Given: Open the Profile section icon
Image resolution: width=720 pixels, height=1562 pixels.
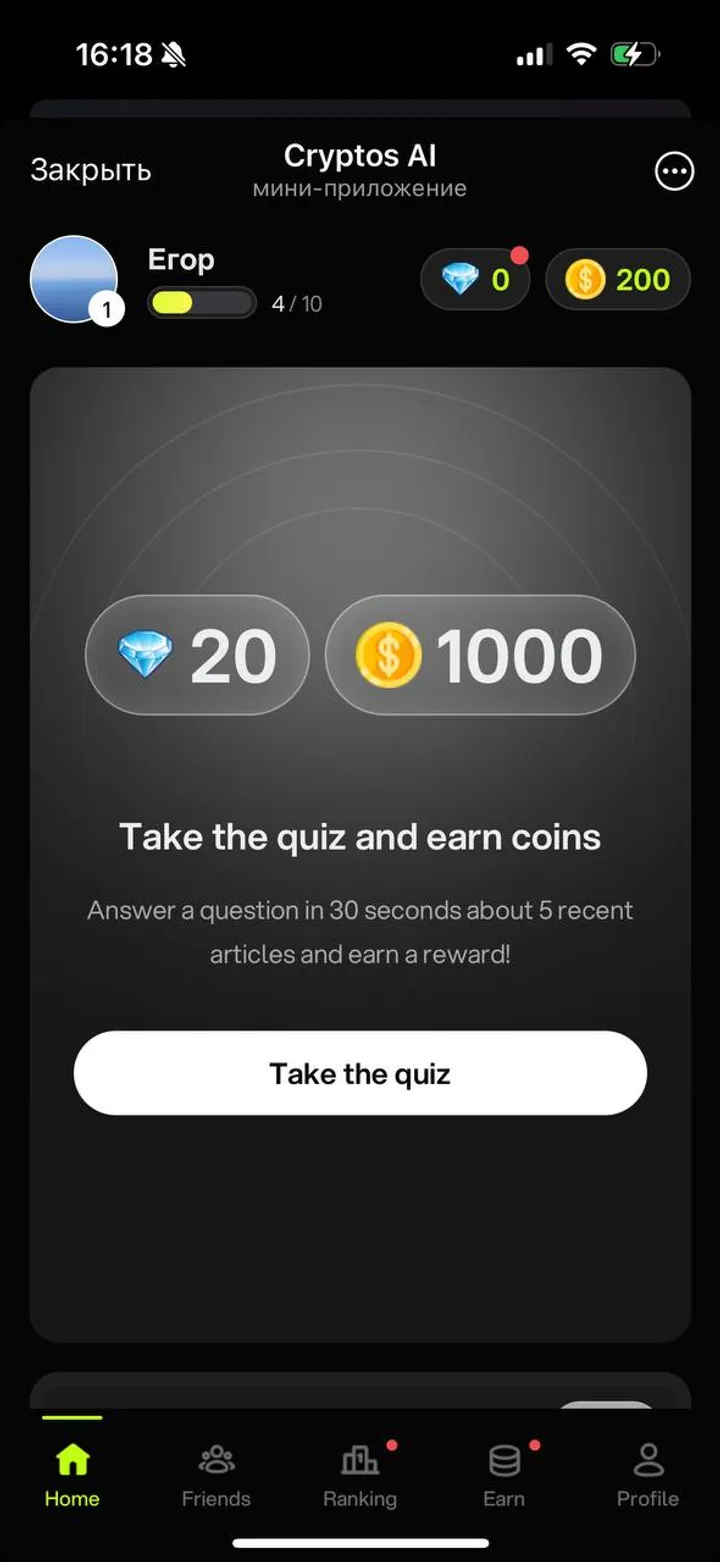Looking at the screenshot, I should (x=648, y=1463).
